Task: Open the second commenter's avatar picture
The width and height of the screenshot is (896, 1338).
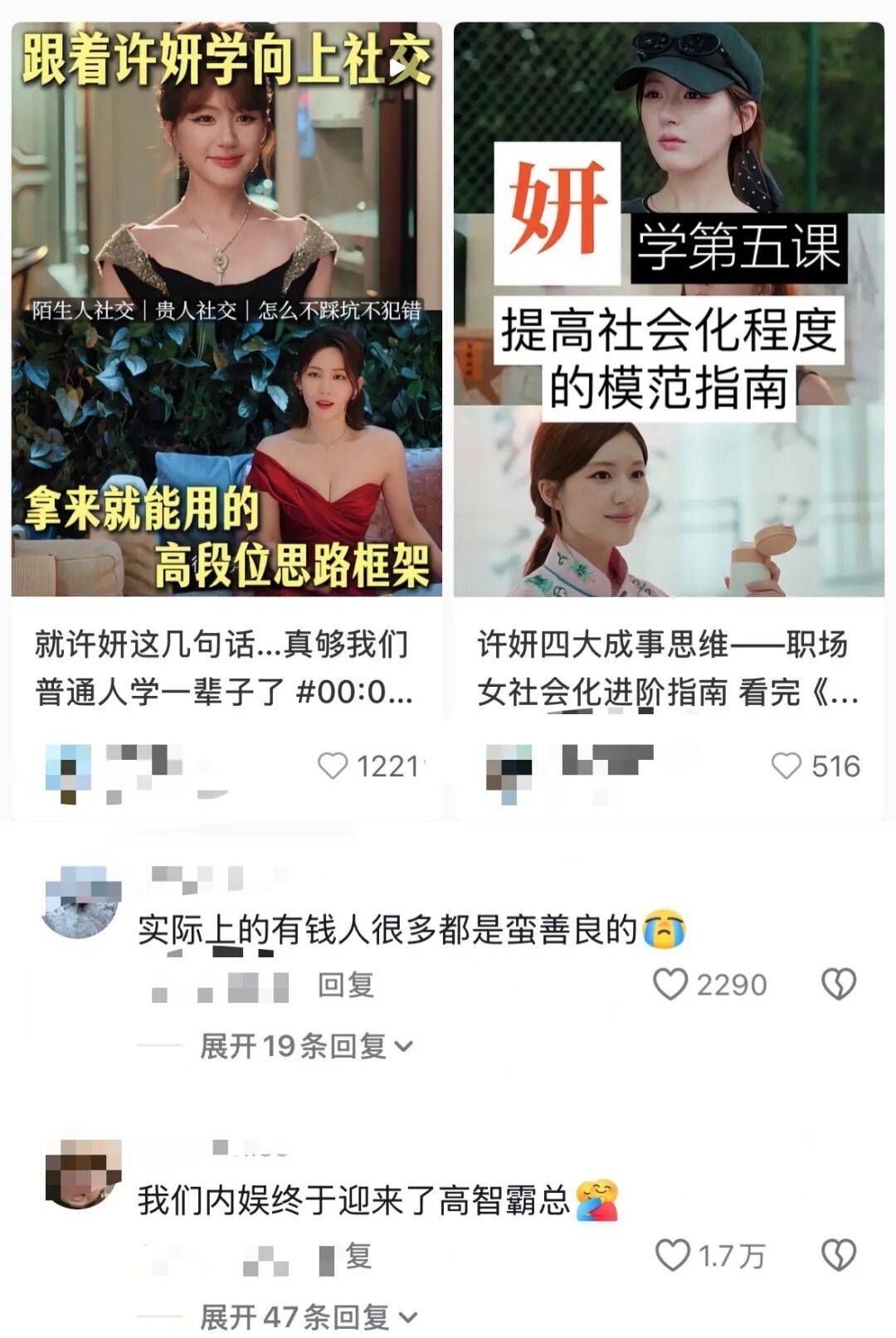Action: (79, 1174)
